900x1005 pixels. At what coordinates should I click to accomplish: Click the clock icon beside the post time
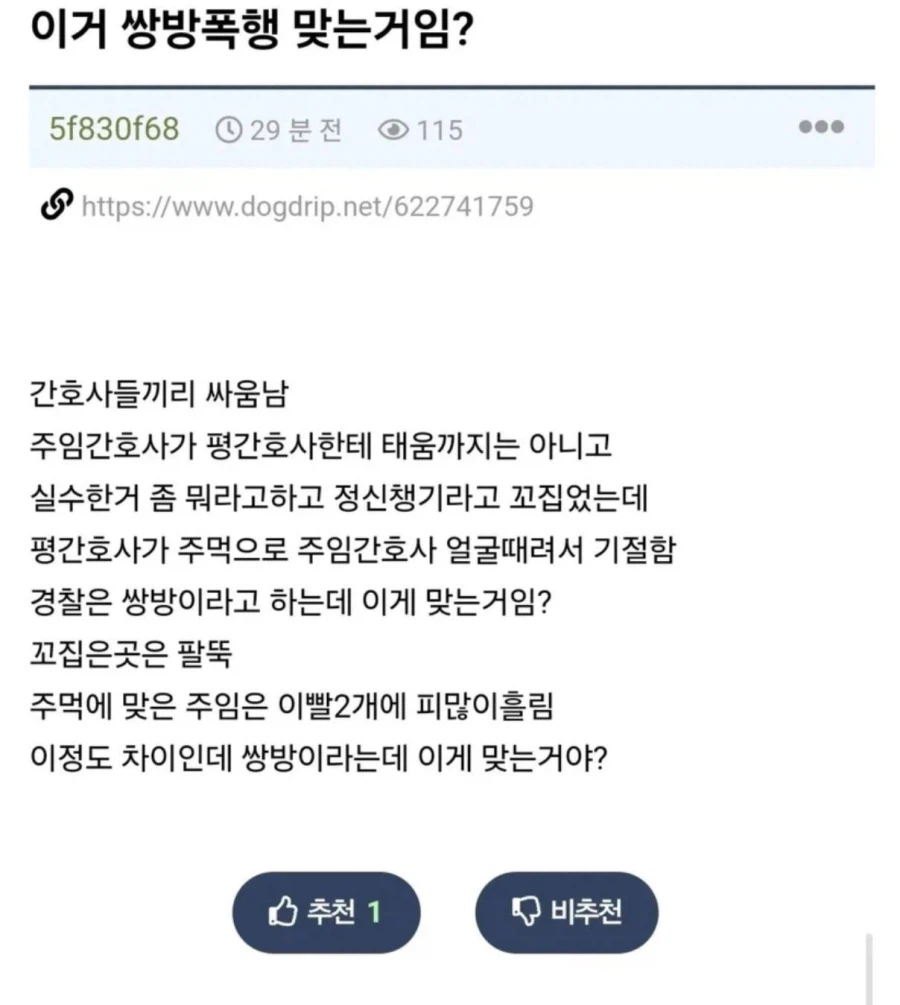229,129
